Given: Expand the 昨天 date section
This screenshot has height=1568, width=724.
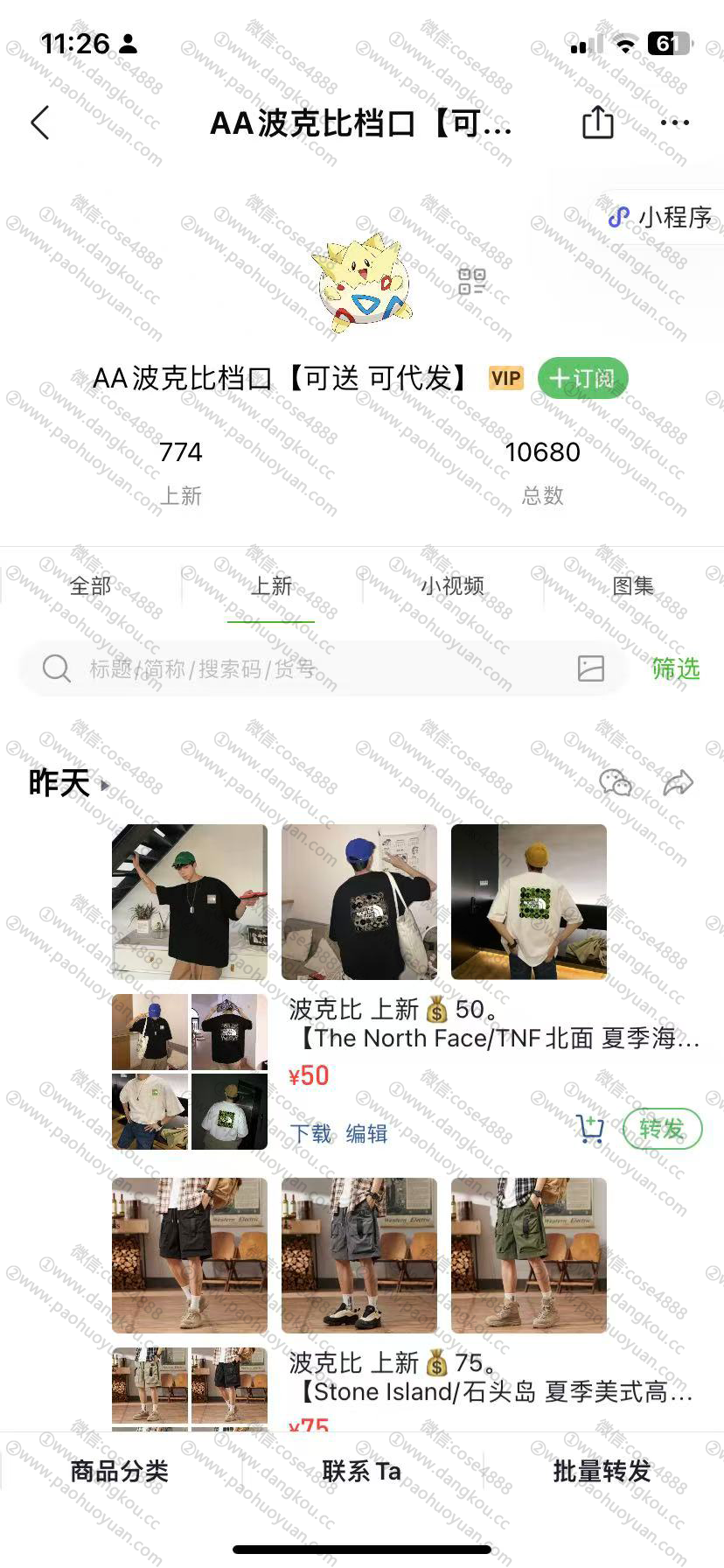Looking at the screenshot, I should click(68, 783).
